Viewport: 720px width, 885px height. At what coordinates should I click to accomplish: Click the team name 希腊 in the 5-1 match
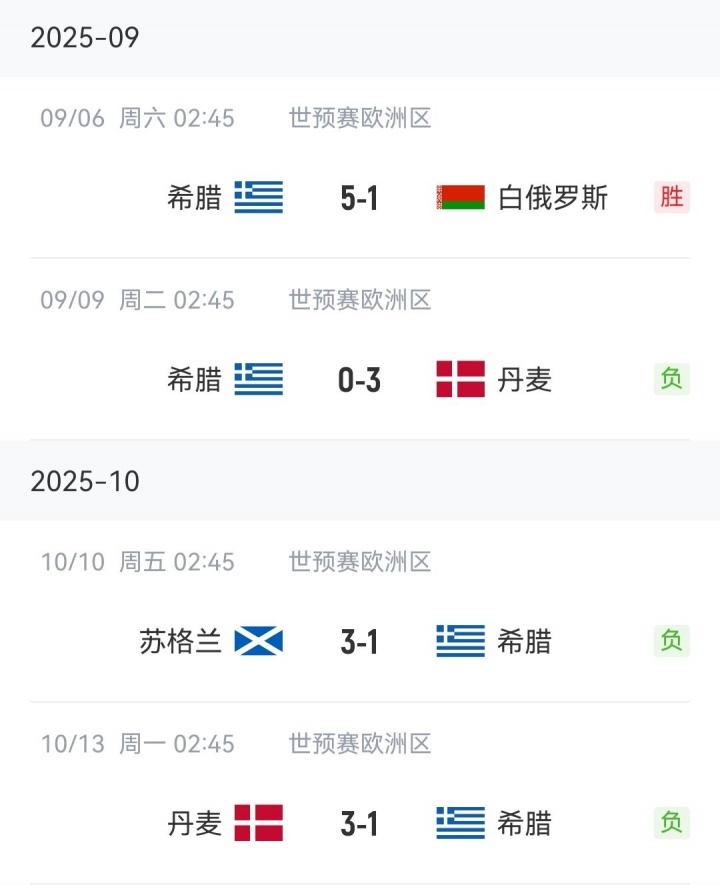[x=196, y=198]
